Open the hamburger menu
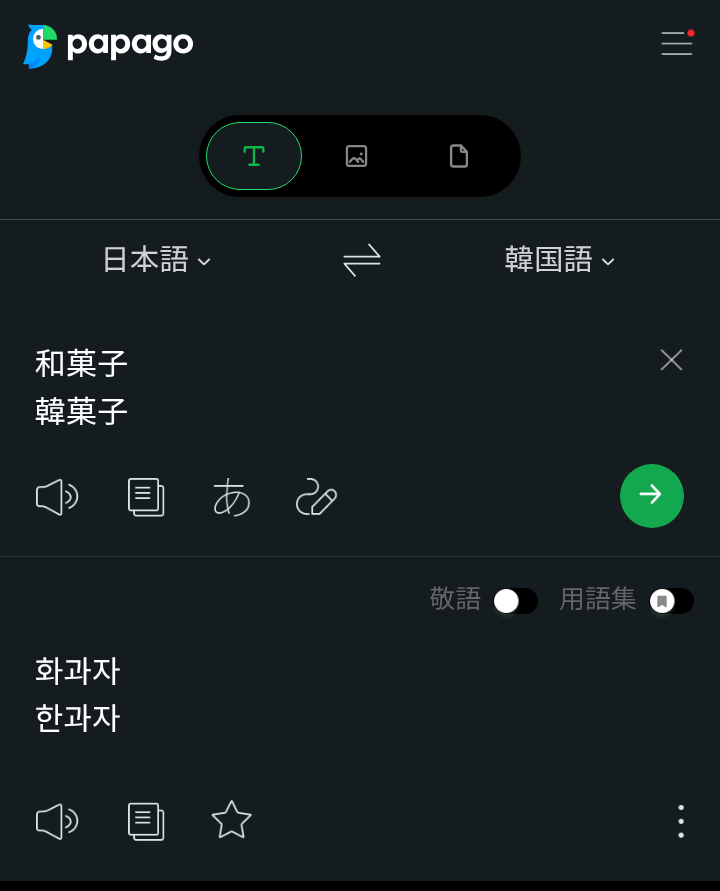 point(677,43)
